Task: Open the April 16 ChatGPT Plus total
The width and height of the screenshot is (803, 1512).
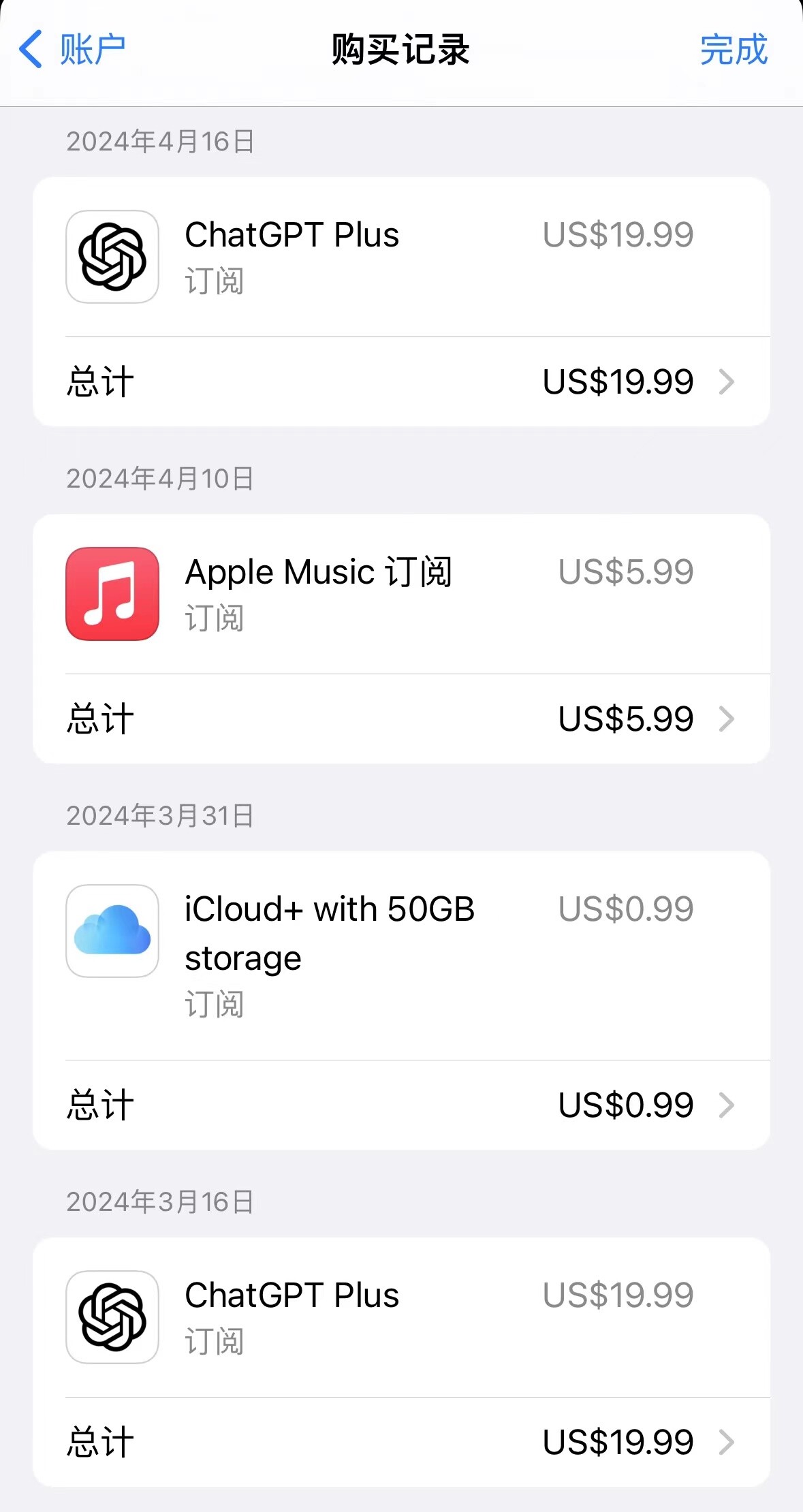Action: (x=401, y=381)
